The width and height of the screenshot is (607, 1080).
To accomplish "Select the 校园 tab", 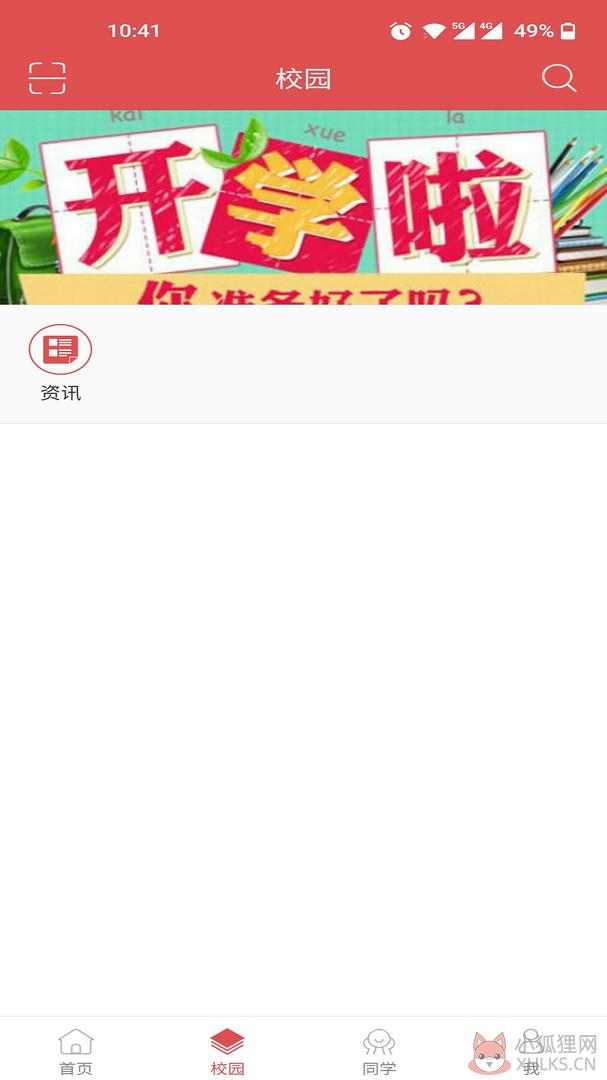I will coord(227,1051).
